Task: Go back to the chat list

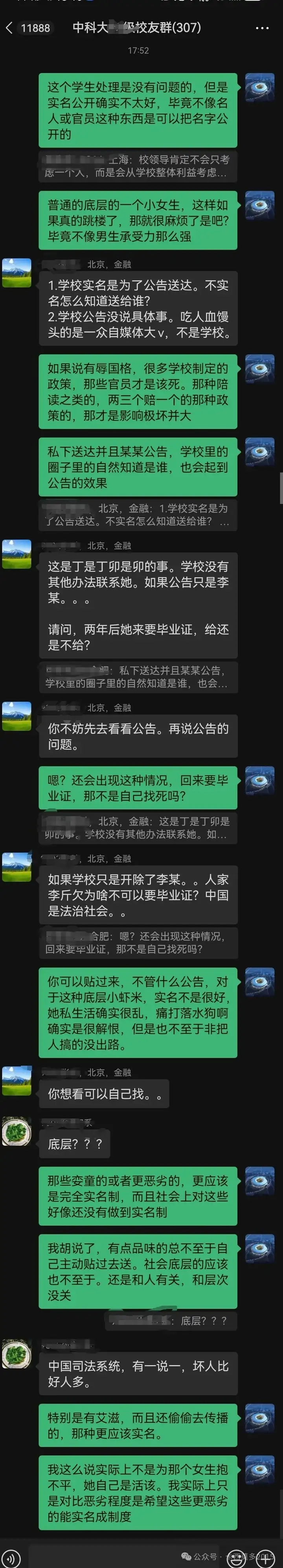Action: pos(9,27)
